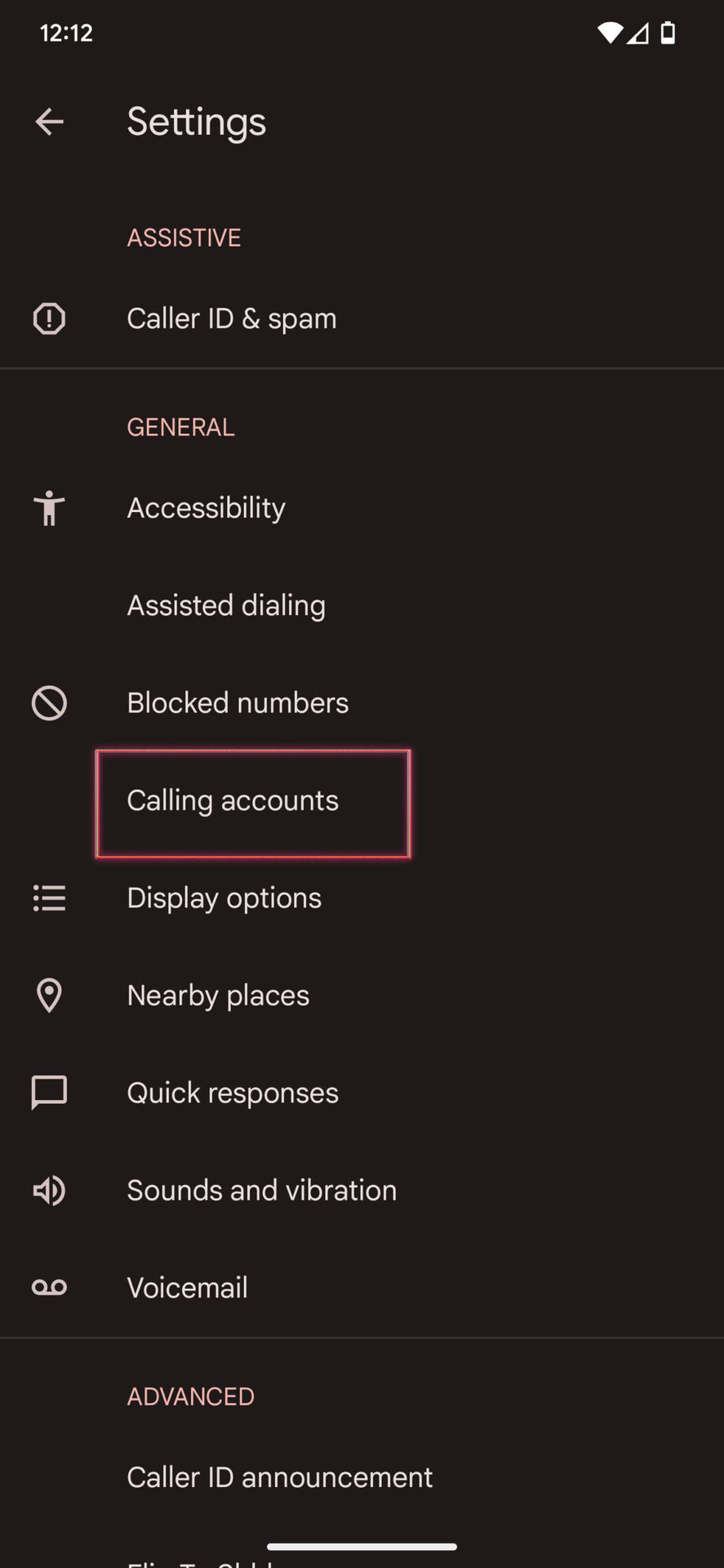Open Display options
Image resolution: width=724 pixels, height=1568 pixels.
tap(362, 898)
